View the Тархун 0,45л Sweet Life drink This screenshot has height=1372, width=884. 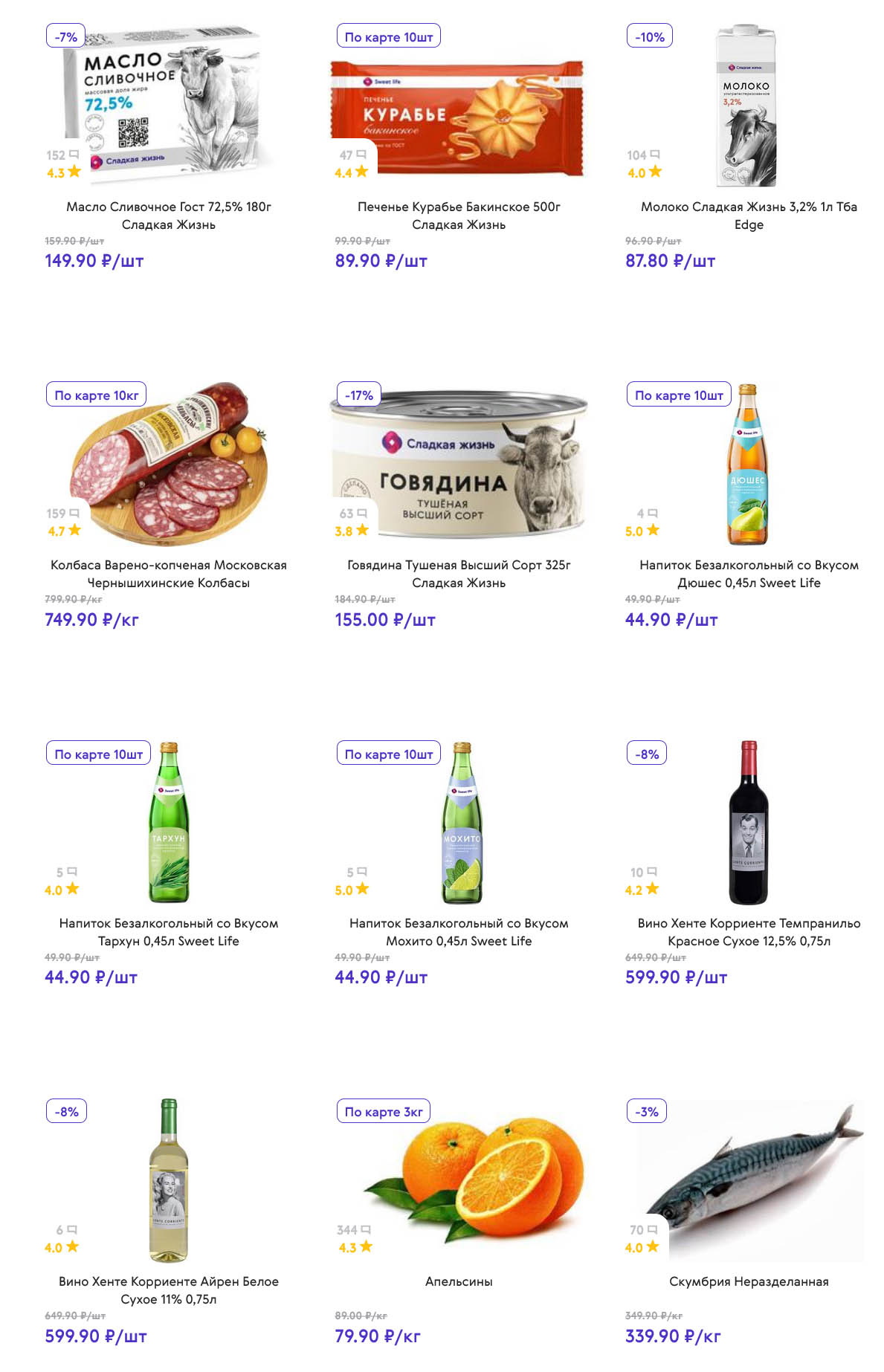(x=168, y=931)
